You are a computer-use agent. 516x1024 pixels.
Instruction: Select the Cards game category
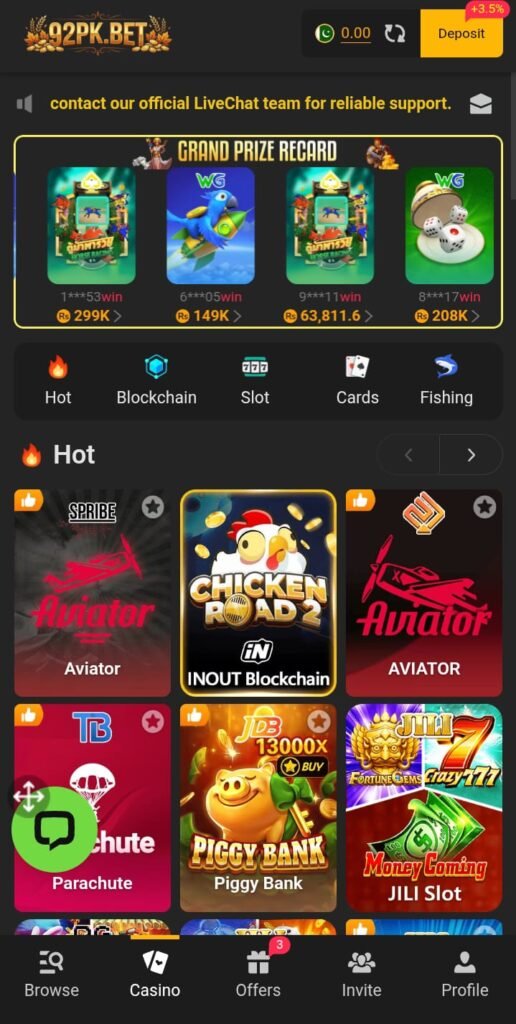(357, 381)
